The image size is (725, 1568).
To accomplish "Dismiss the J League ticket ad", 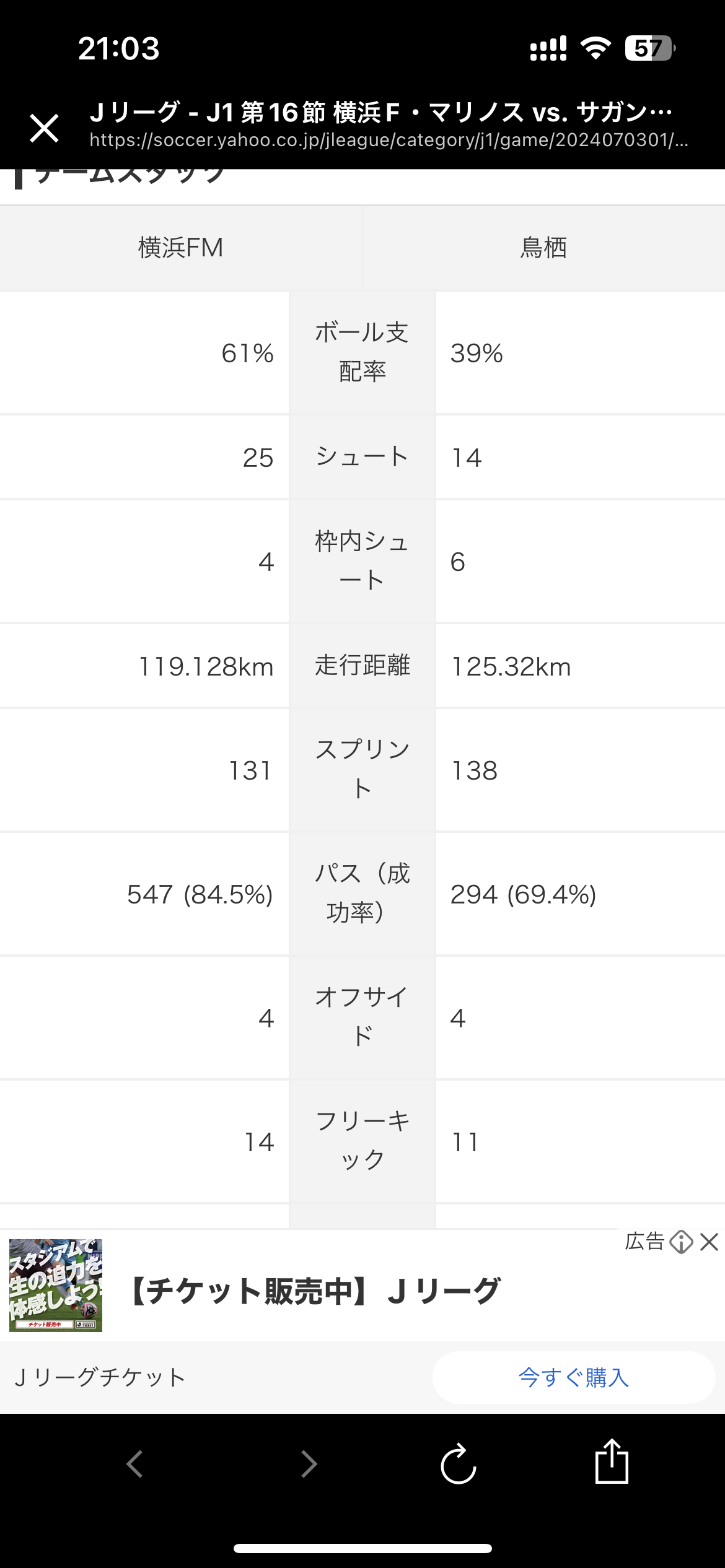I will tap(709, 1242).
